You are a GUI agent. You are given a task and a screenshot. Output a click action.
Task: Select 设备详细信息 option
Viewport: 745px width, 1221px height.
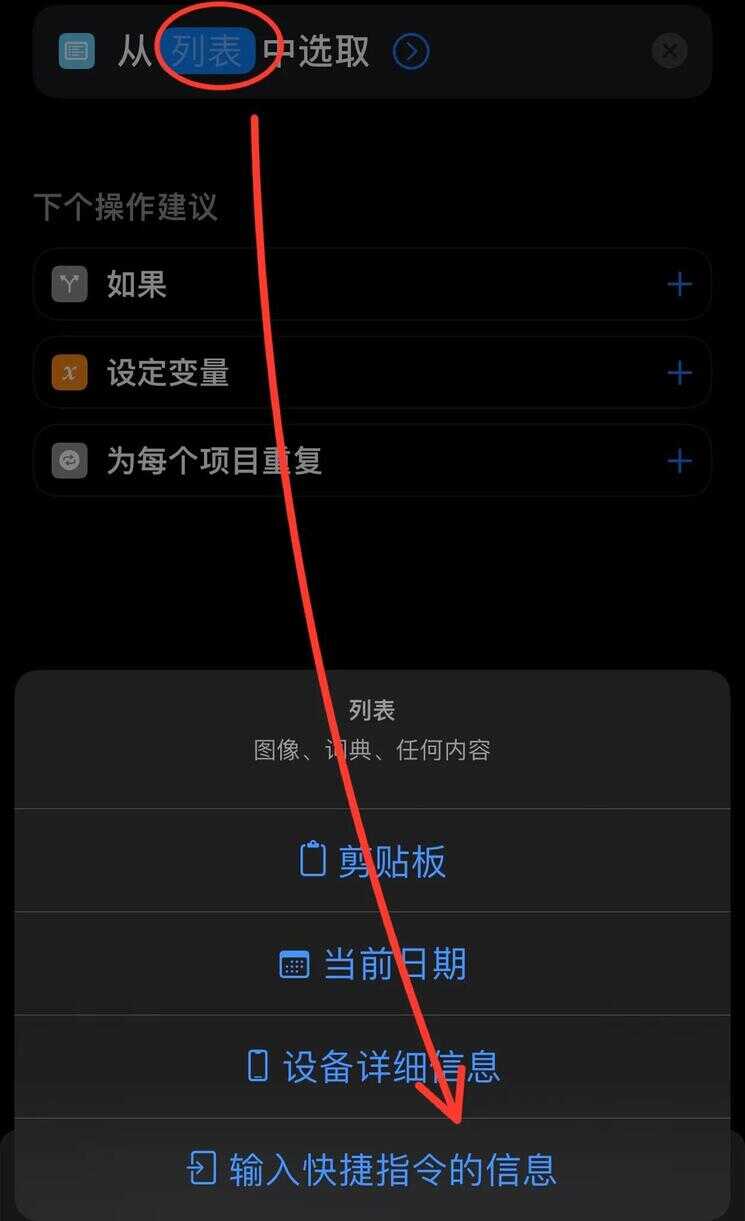(x=372, y=1067)
